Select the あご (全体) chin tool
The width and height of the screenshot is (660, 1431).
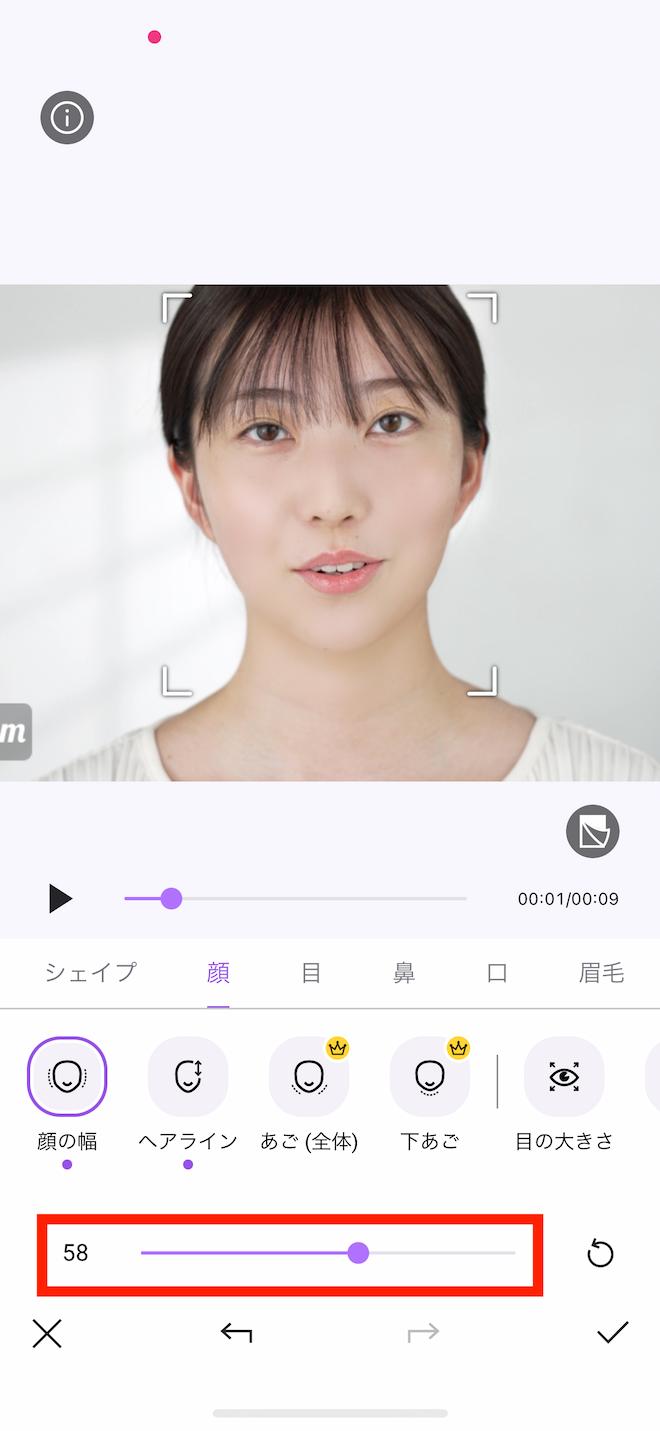pos(309,1077)
